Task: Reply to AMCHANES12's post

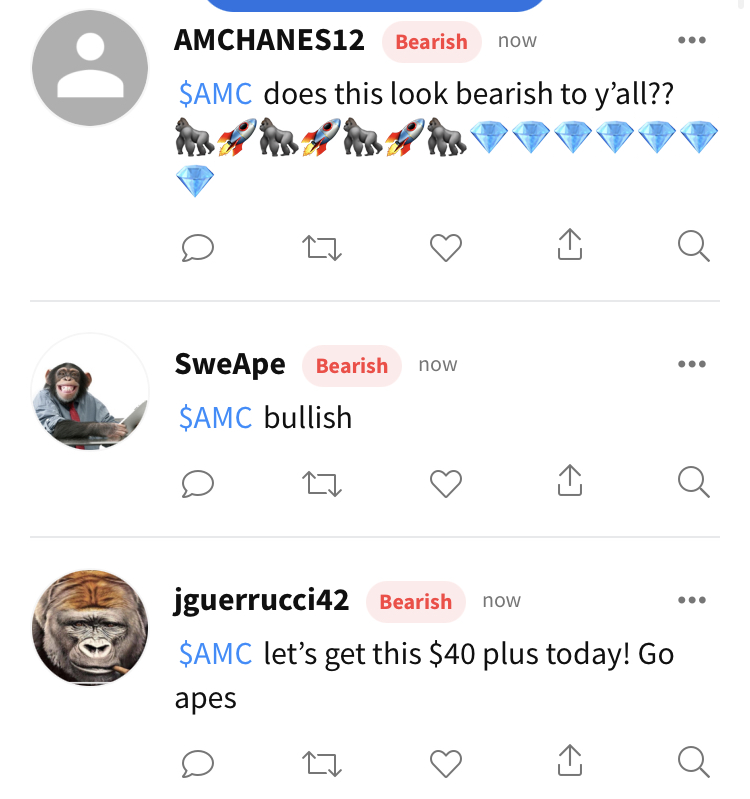Action: 198,246
